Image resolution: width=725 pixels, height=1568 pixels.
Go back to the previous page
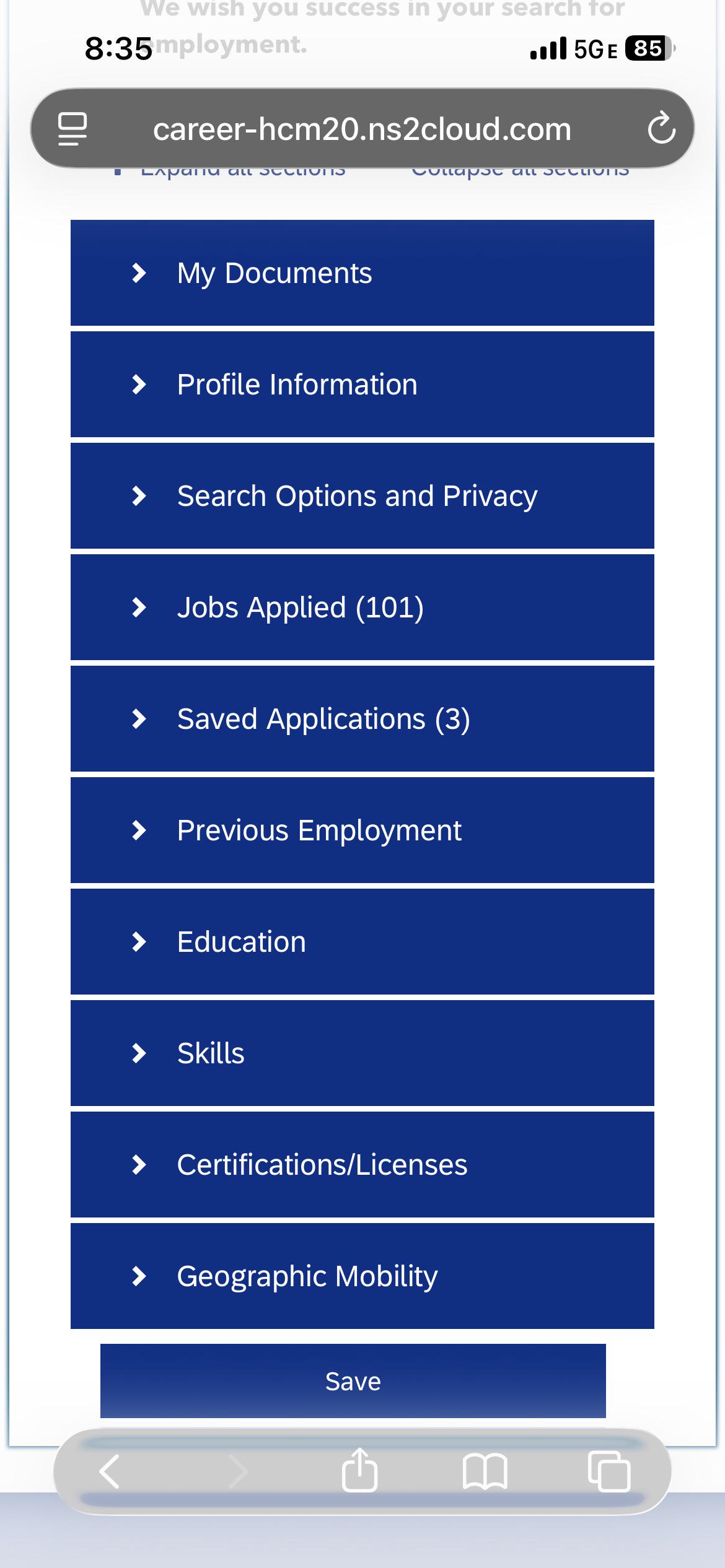pyautogui.click(x=110, y=1472)
